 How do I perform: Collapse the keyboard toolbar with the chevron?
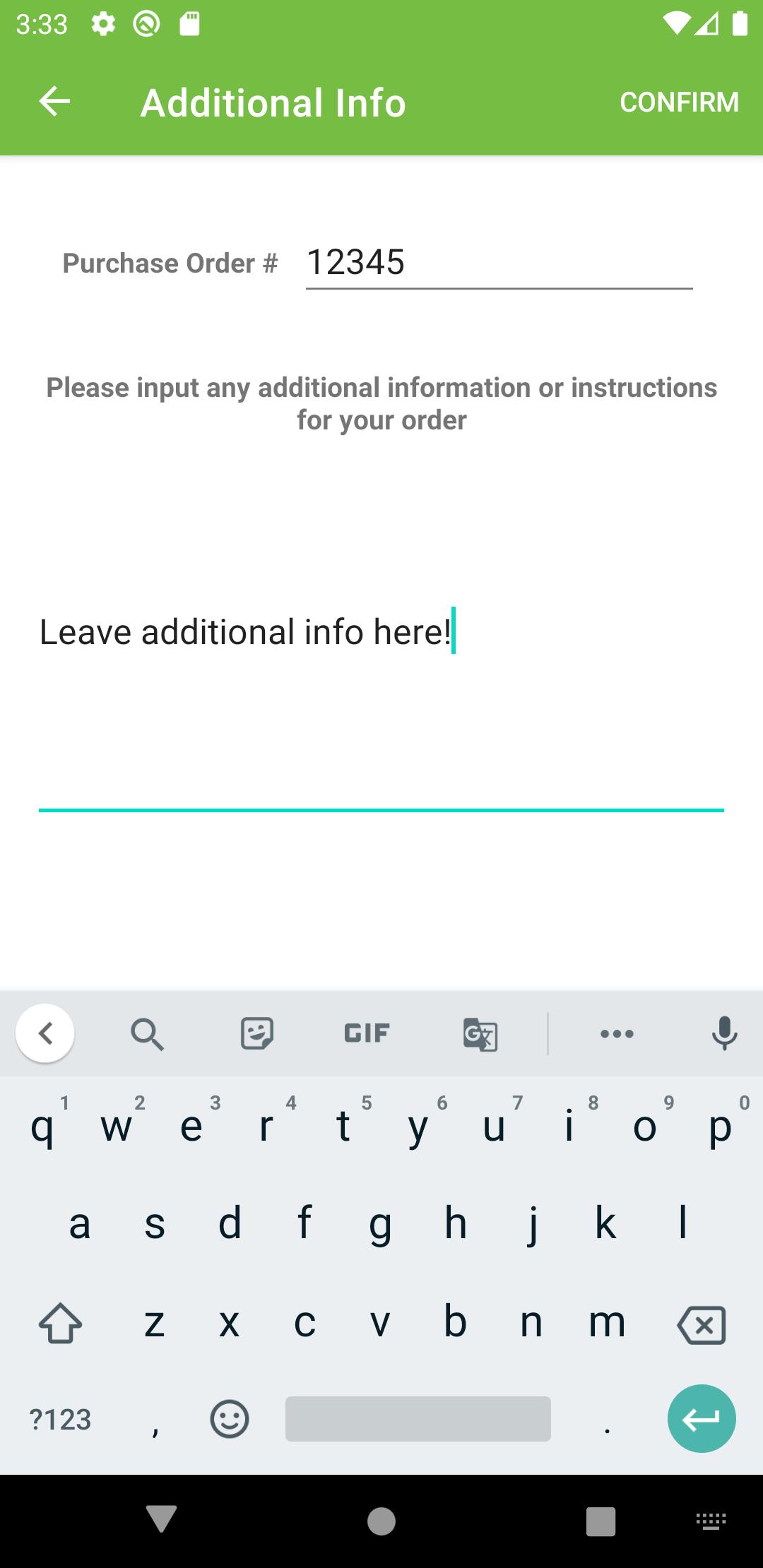tap(45, 1033)
